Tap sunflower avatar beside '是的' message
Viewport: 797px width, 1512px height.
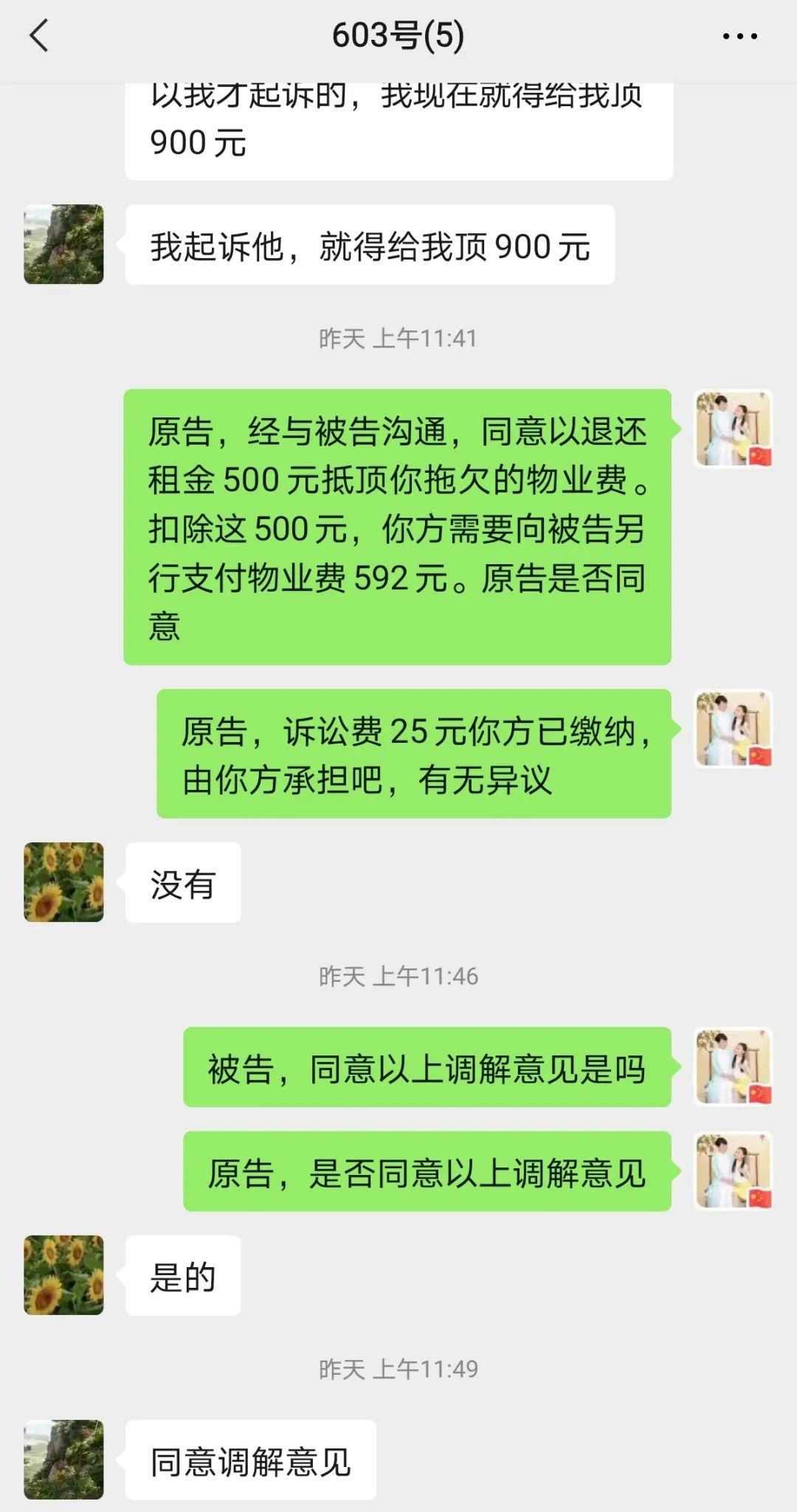point(63,1275)
